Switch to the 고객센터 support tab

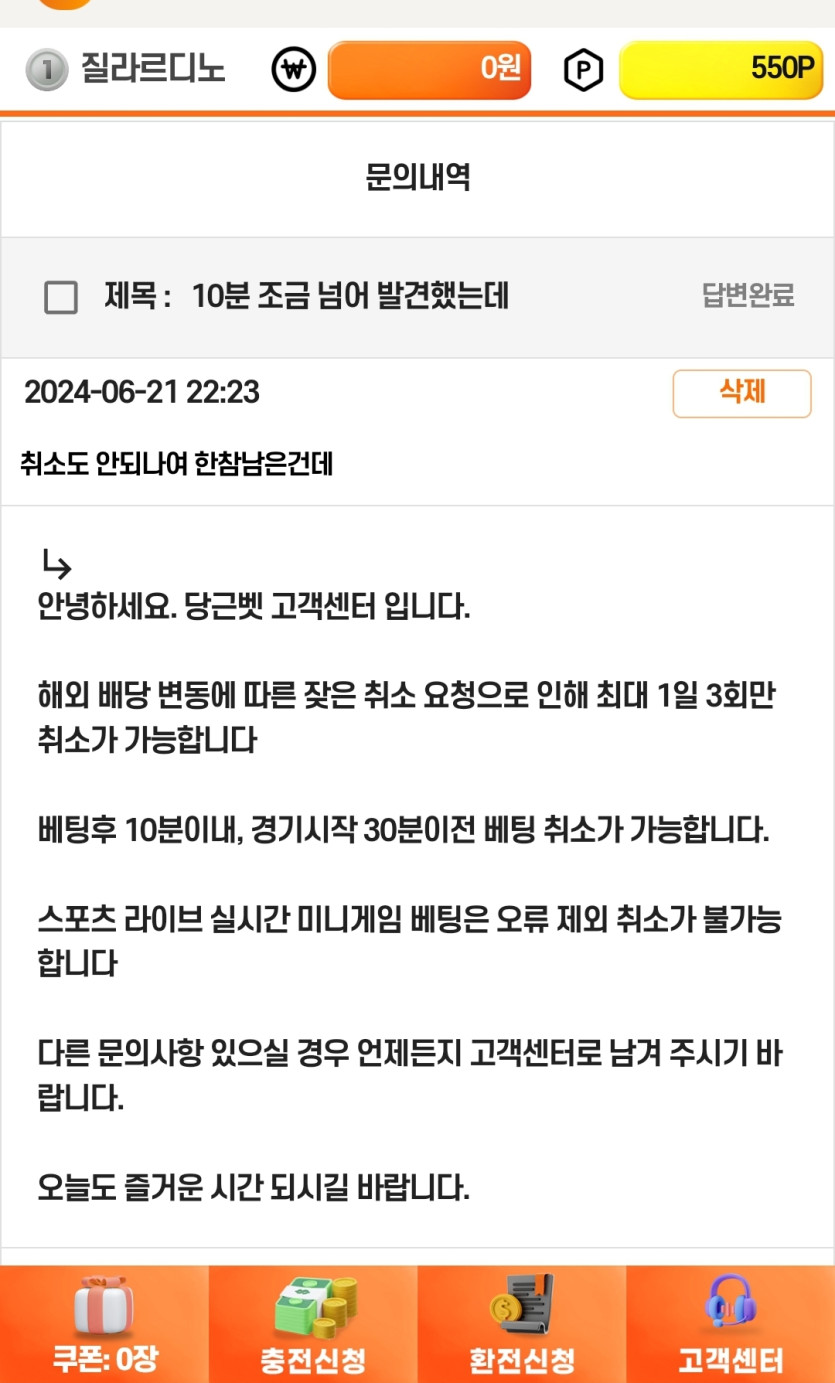[730, 1324]
